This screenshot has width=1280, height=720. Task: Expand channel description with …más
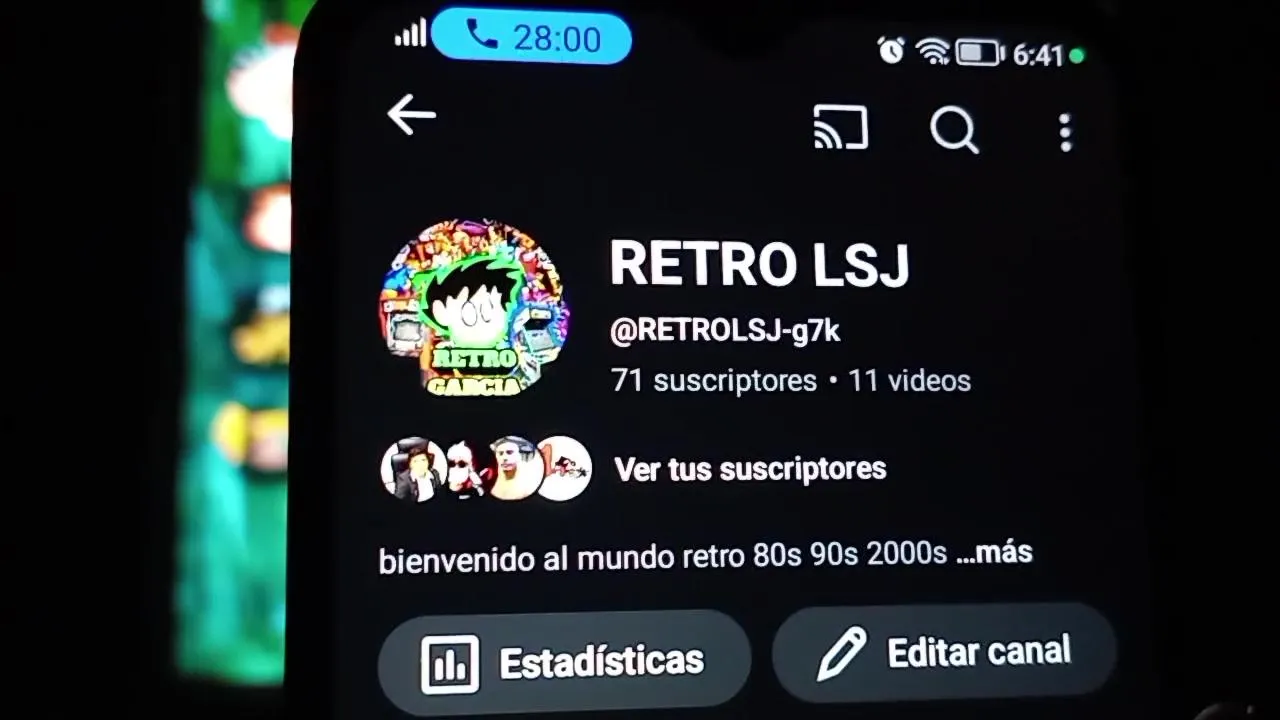coord(994,552)
